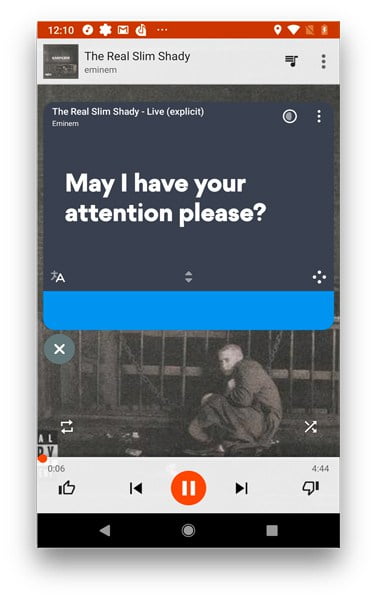This screenshot has width=376, height=600.
Task: Pause The Real Slim Shady
Action: tap(188, 488)
